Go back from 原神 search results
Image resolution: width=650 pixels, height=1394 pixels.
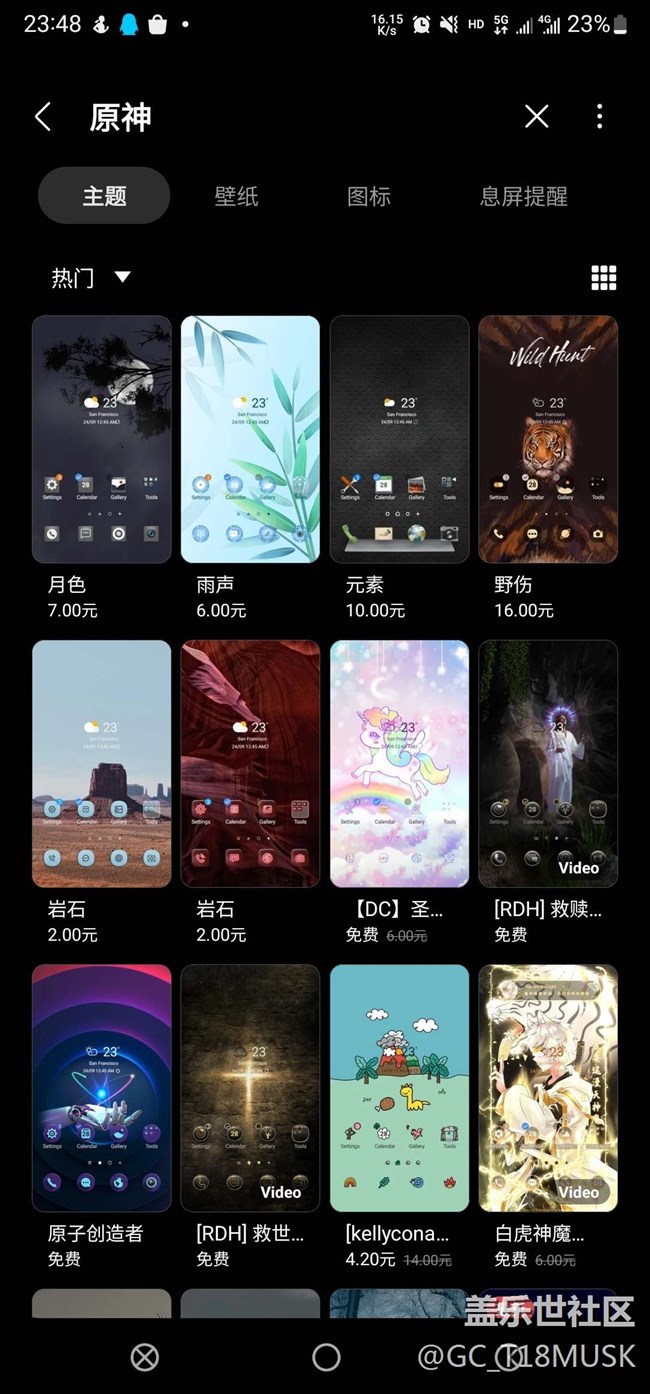(x=43, y=117)
